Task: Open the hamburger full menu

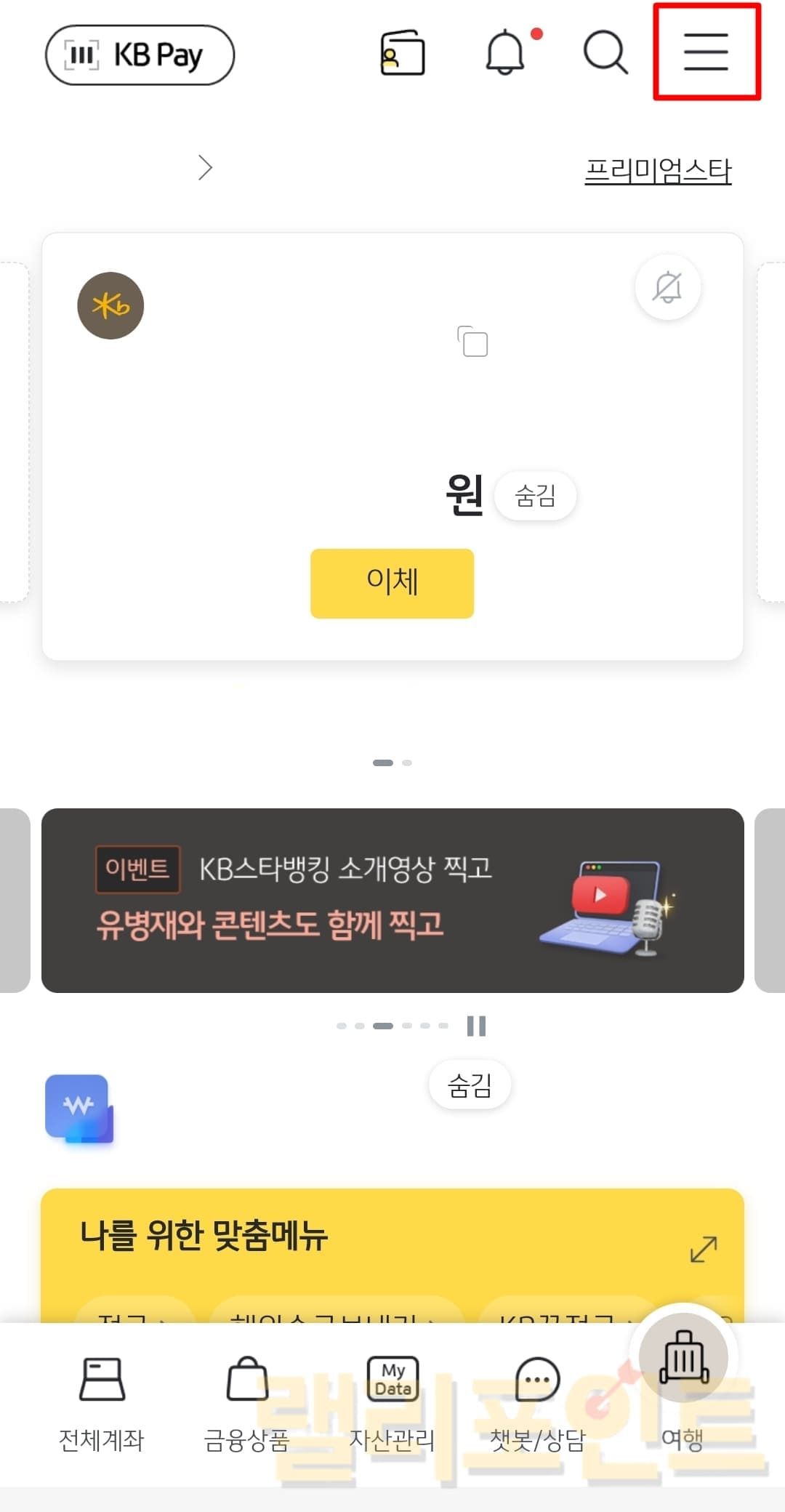Action: [x=706, y=52]
